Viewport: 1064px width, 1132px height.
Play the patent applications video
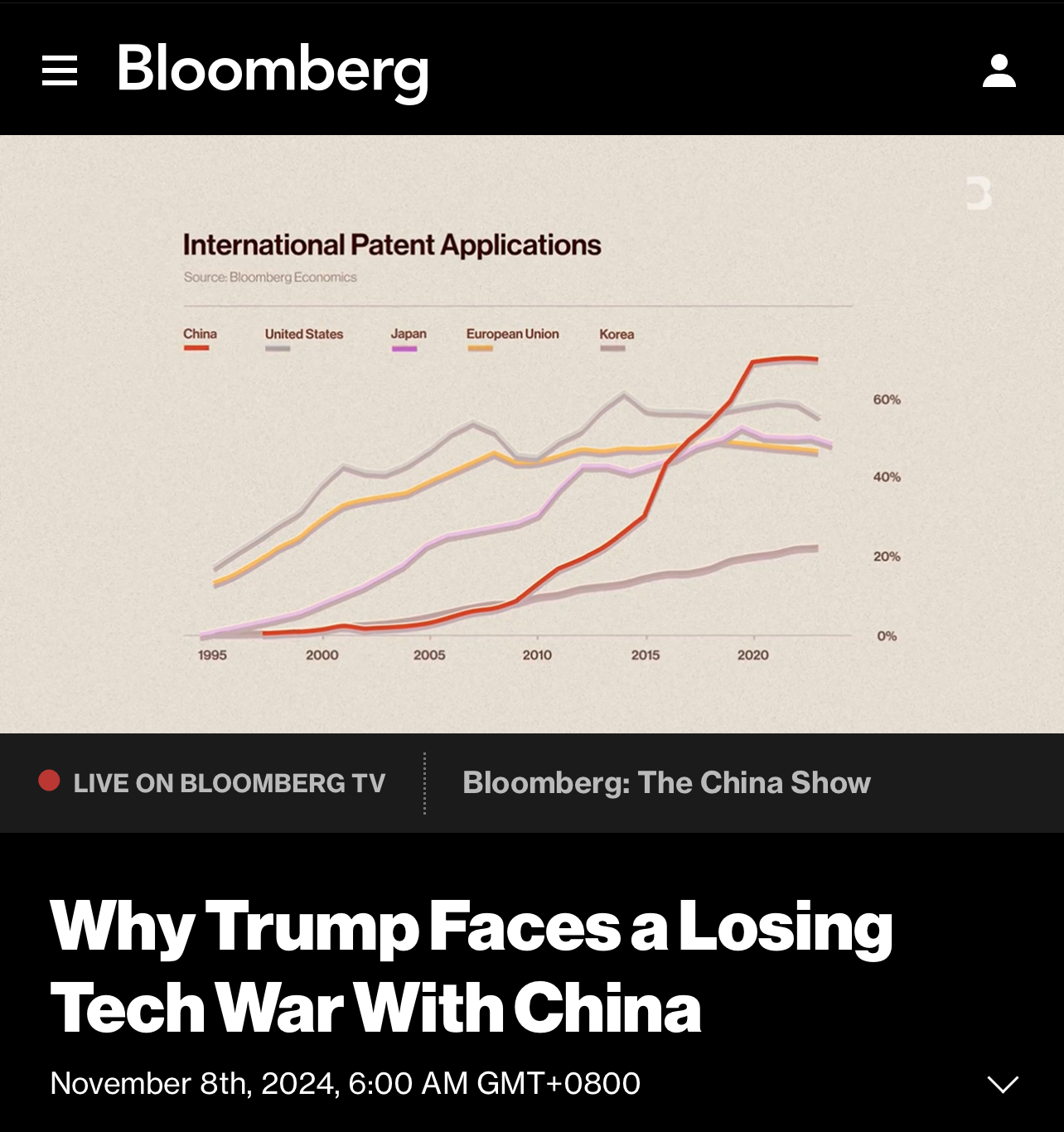[532, 434]
